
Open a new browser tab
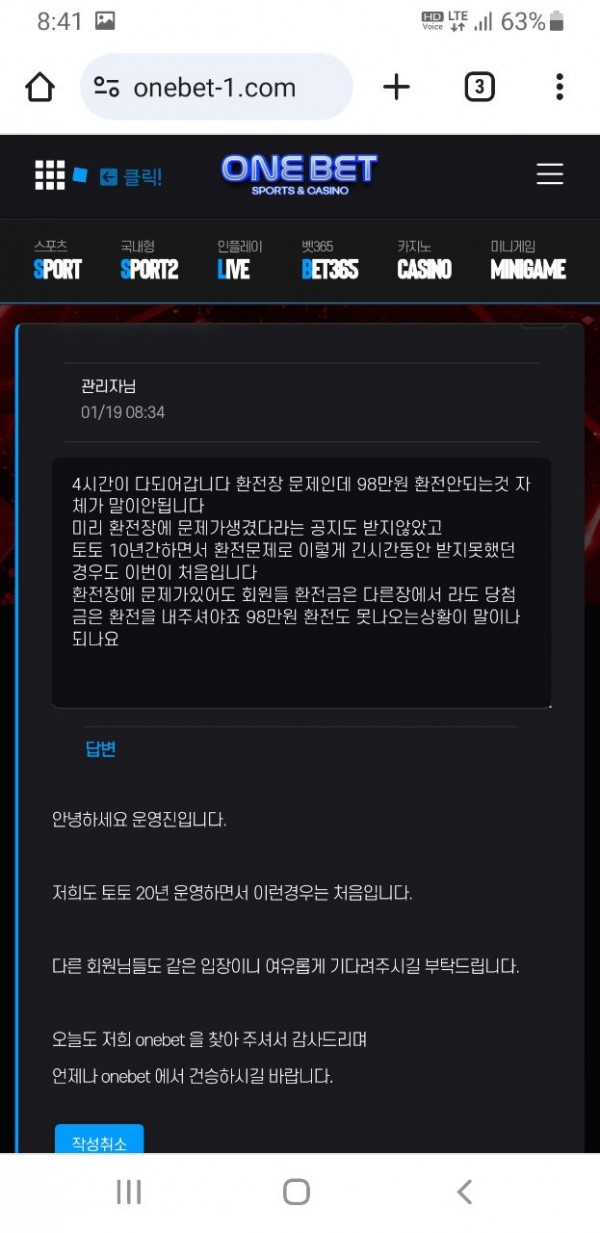tap(396, 87)
